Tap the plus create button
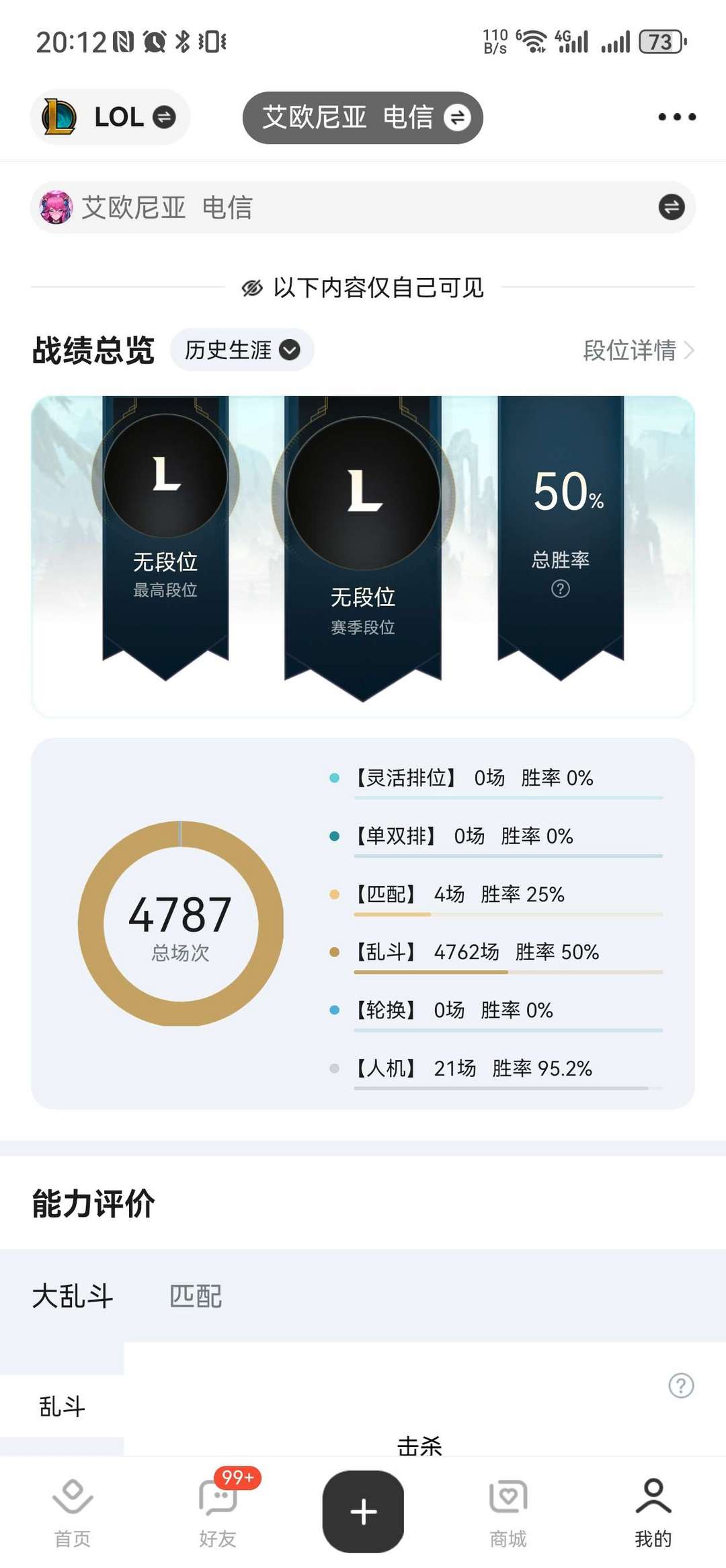 coord(363,1511)
